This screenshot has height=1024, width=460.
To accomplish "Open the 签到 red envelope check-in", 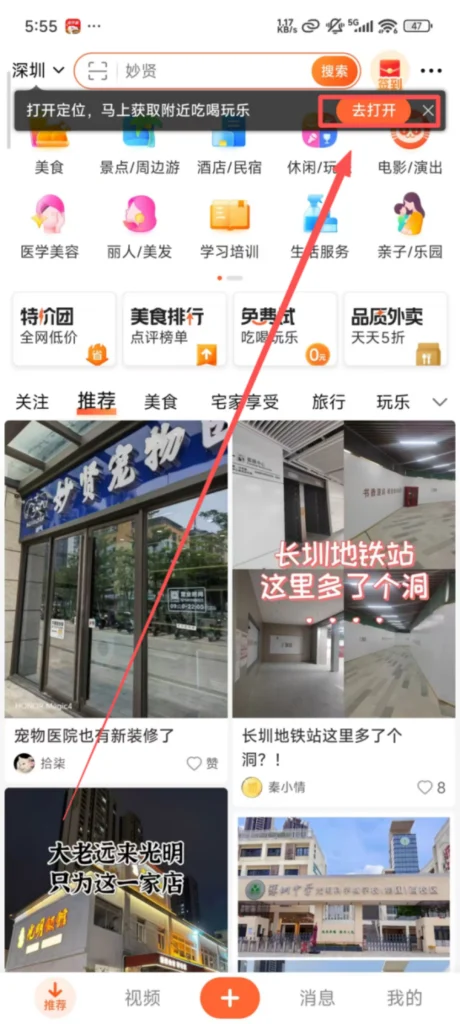I will tap(389, 71).
